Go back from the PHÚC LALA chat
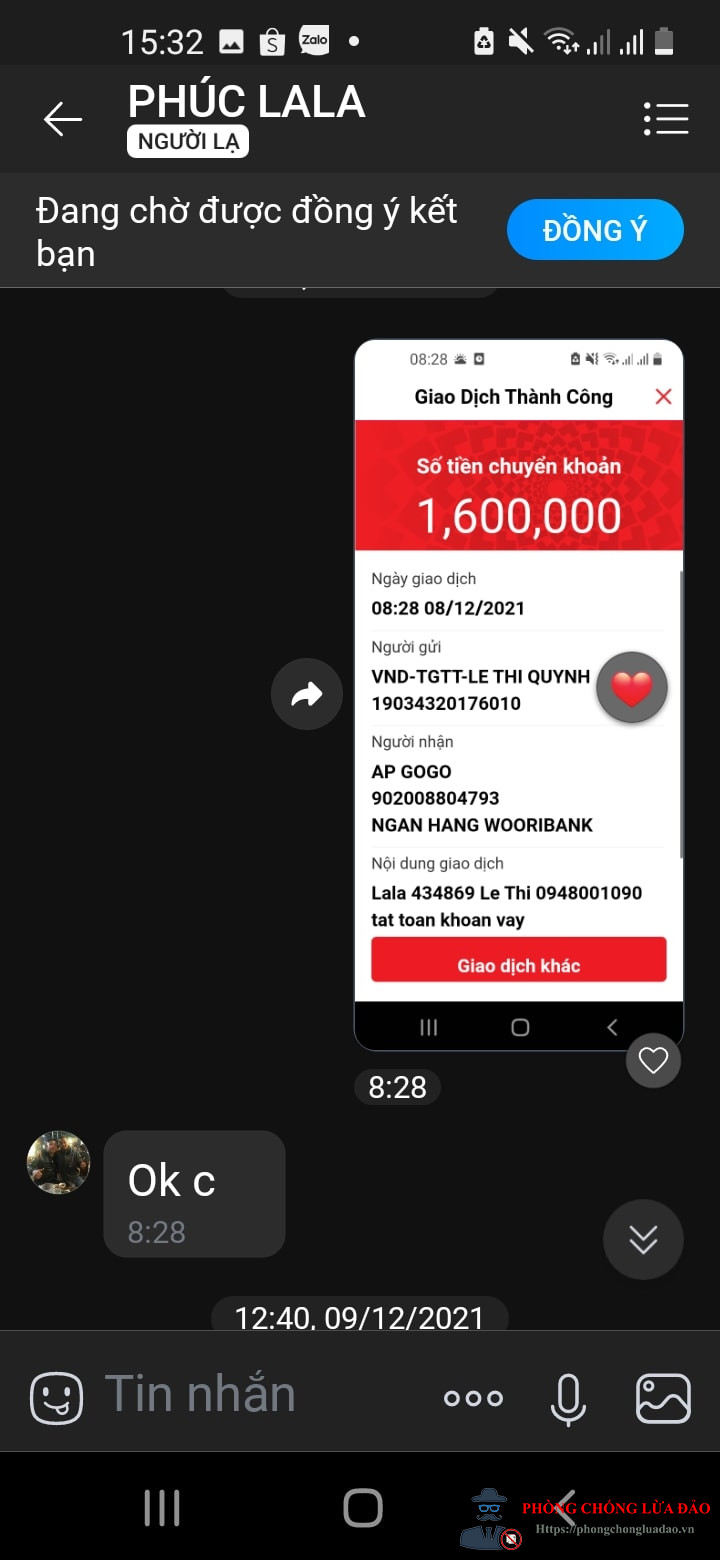This screenshot has width=720, height=1560. 62,119
